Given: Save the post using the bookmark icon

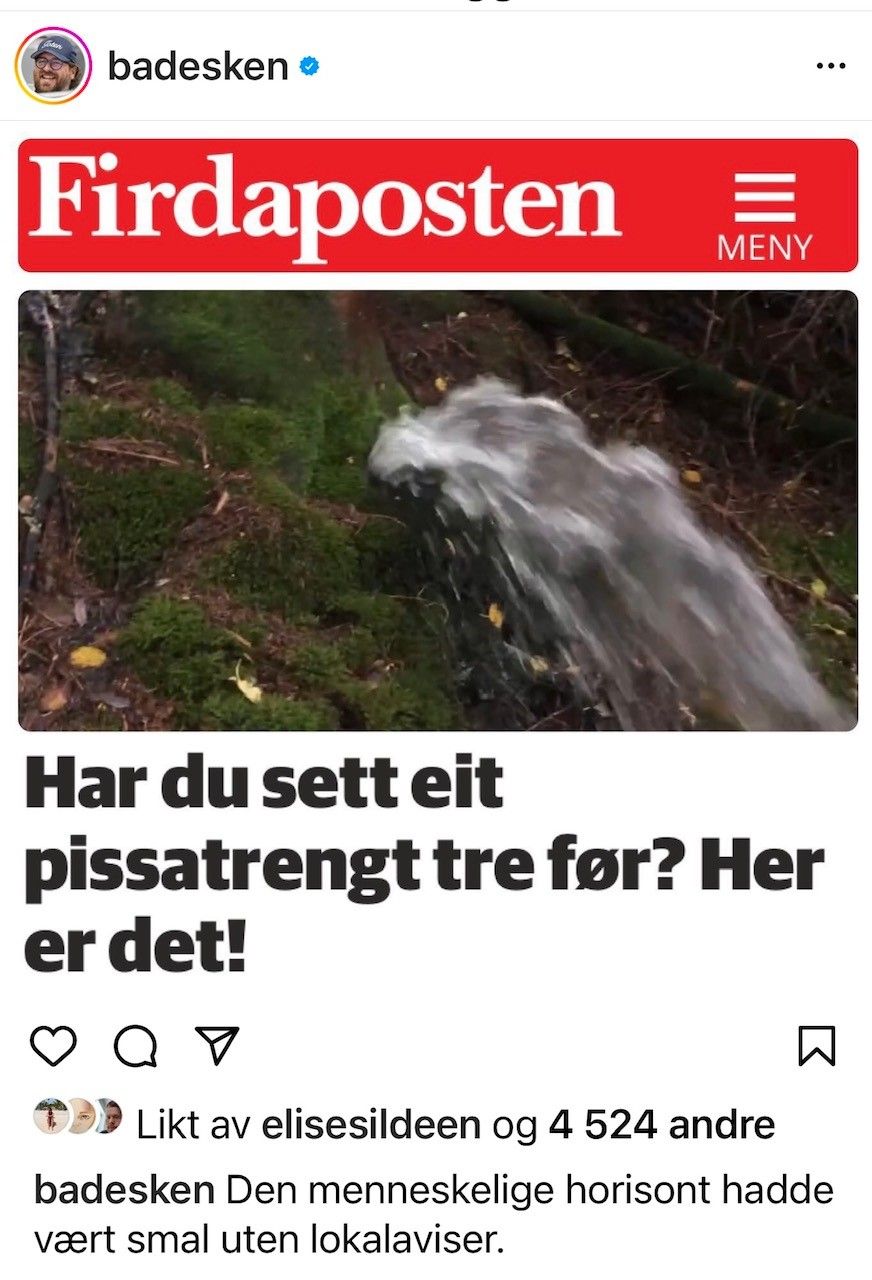Looking at the screenshot, I should tap(819, 1044).
